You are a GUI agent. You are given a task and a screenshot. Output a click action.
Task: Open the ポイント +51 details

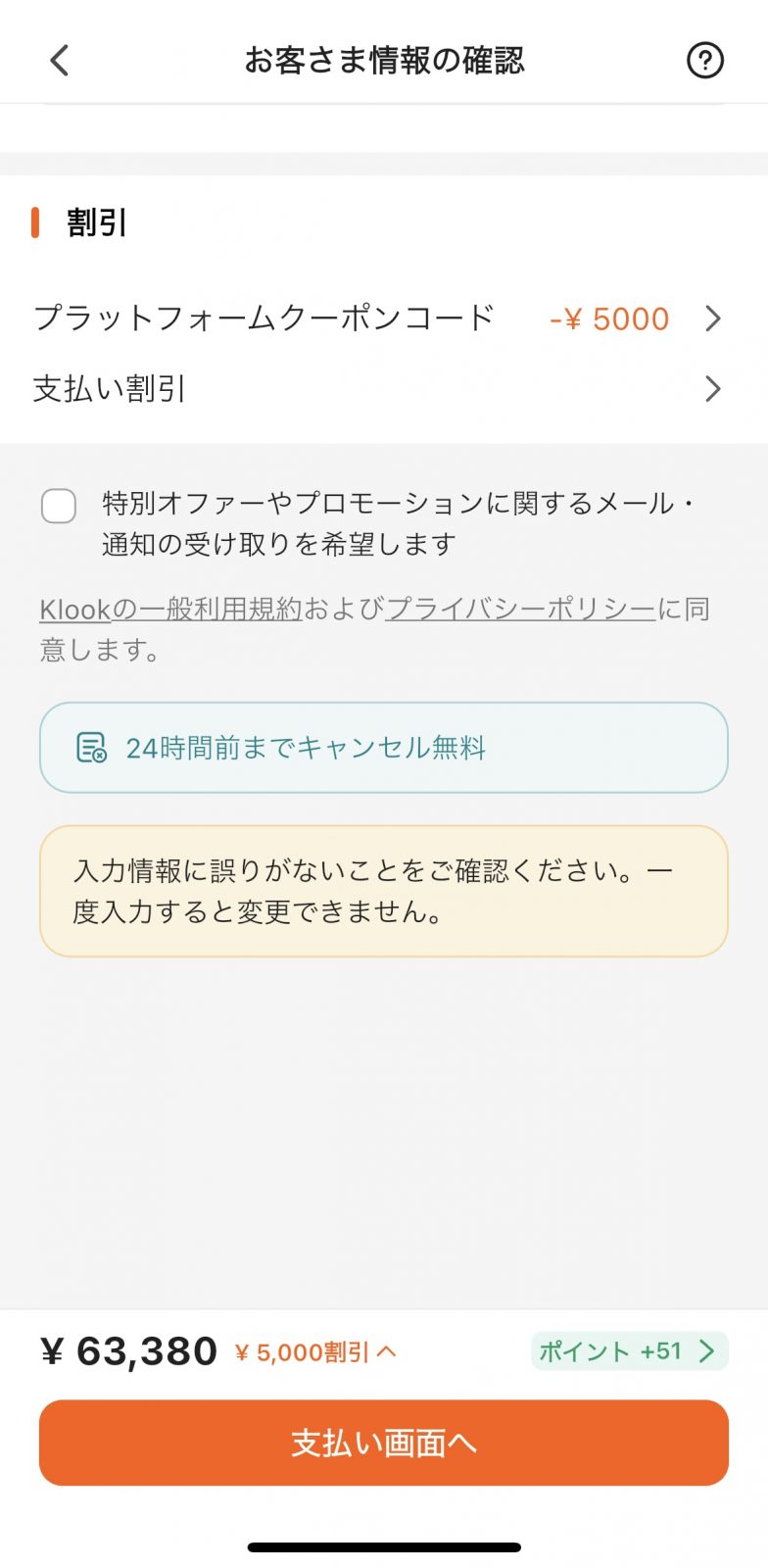pyautogui.click(x=628, y=1351)
